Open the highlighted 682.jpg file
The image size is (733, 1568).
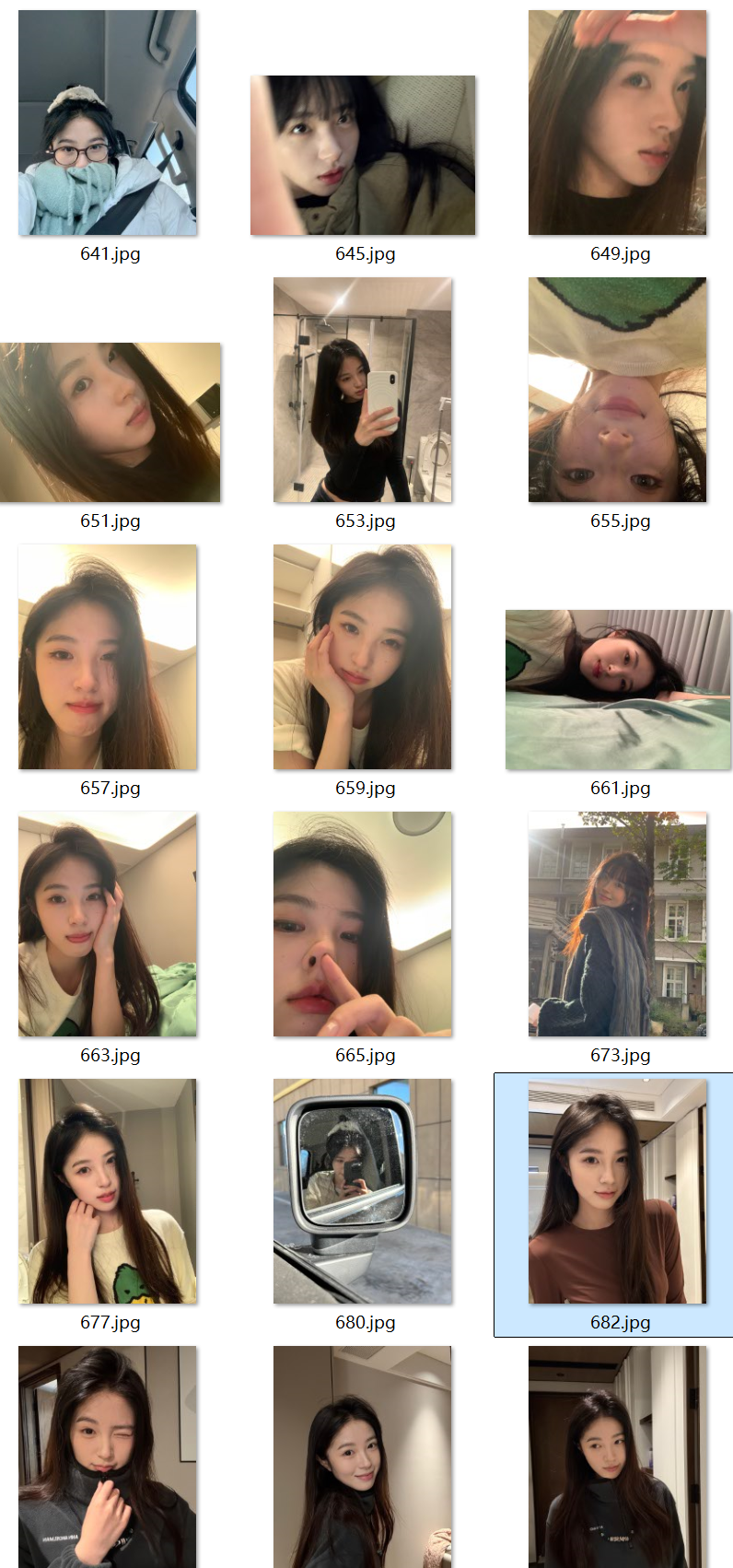617,1191
